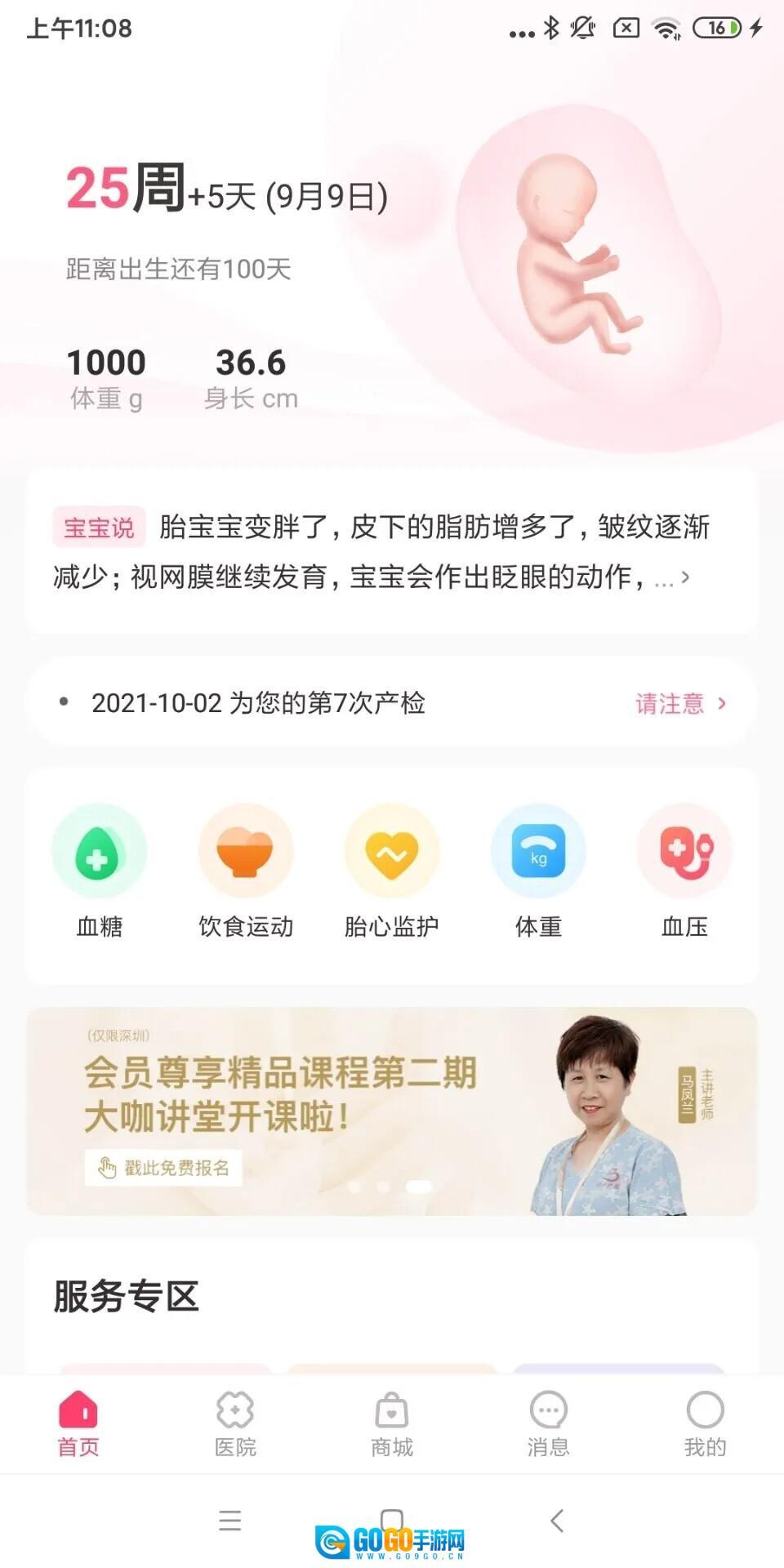Open the 2021-10-02 seventh prenatal checkup reminder
The width and height of the screenshot is (784, 1568).
coord(392,703)
